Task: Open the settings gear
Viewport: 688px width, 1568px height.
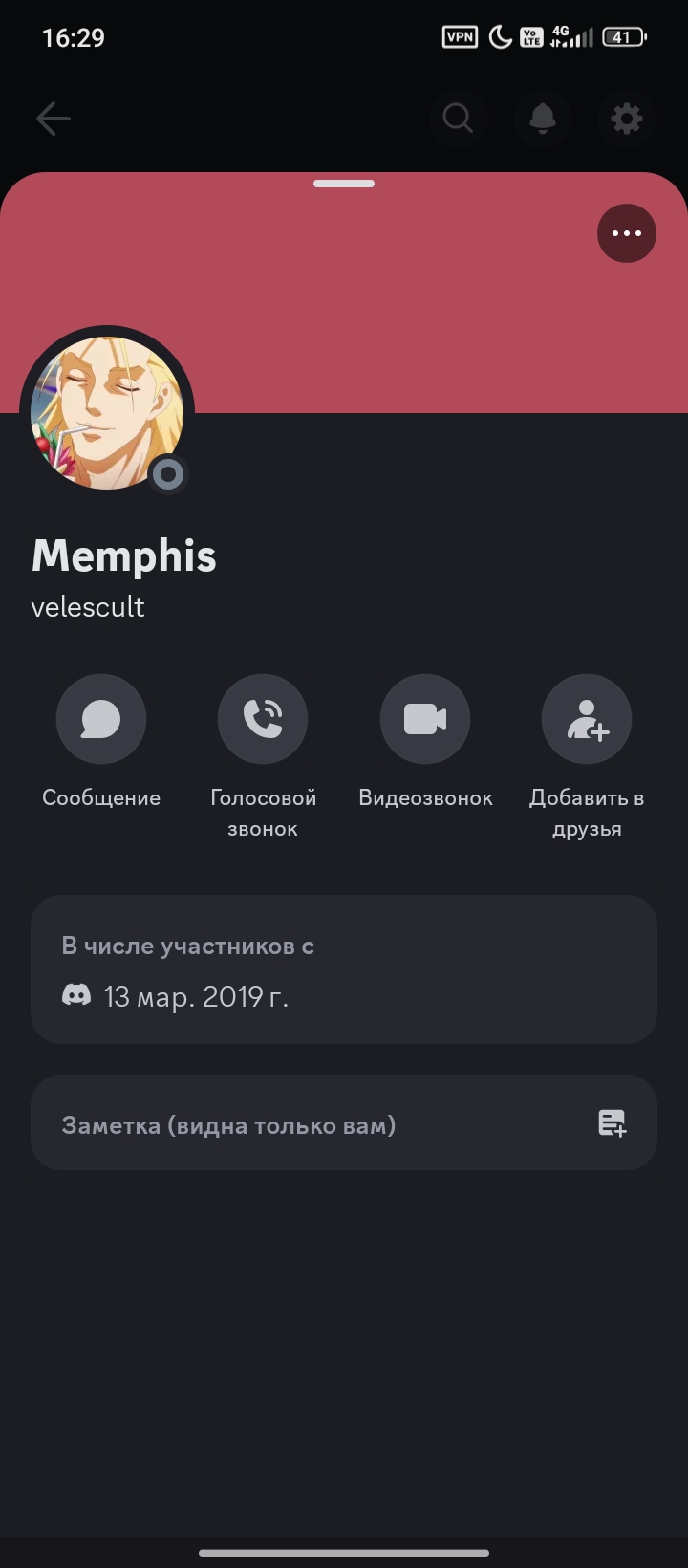Action: pyautogui.click(x=627, y=119)
